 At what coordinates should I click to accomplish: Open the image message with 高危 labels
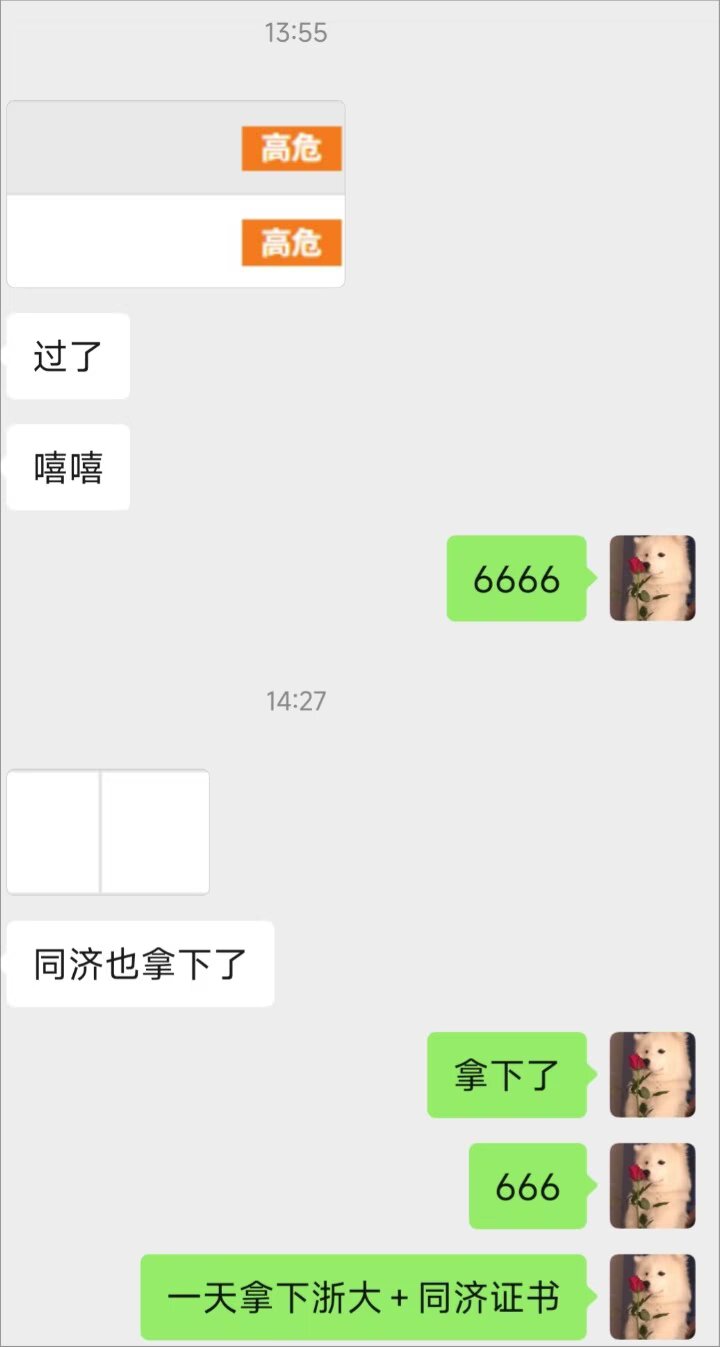[176, 194]
